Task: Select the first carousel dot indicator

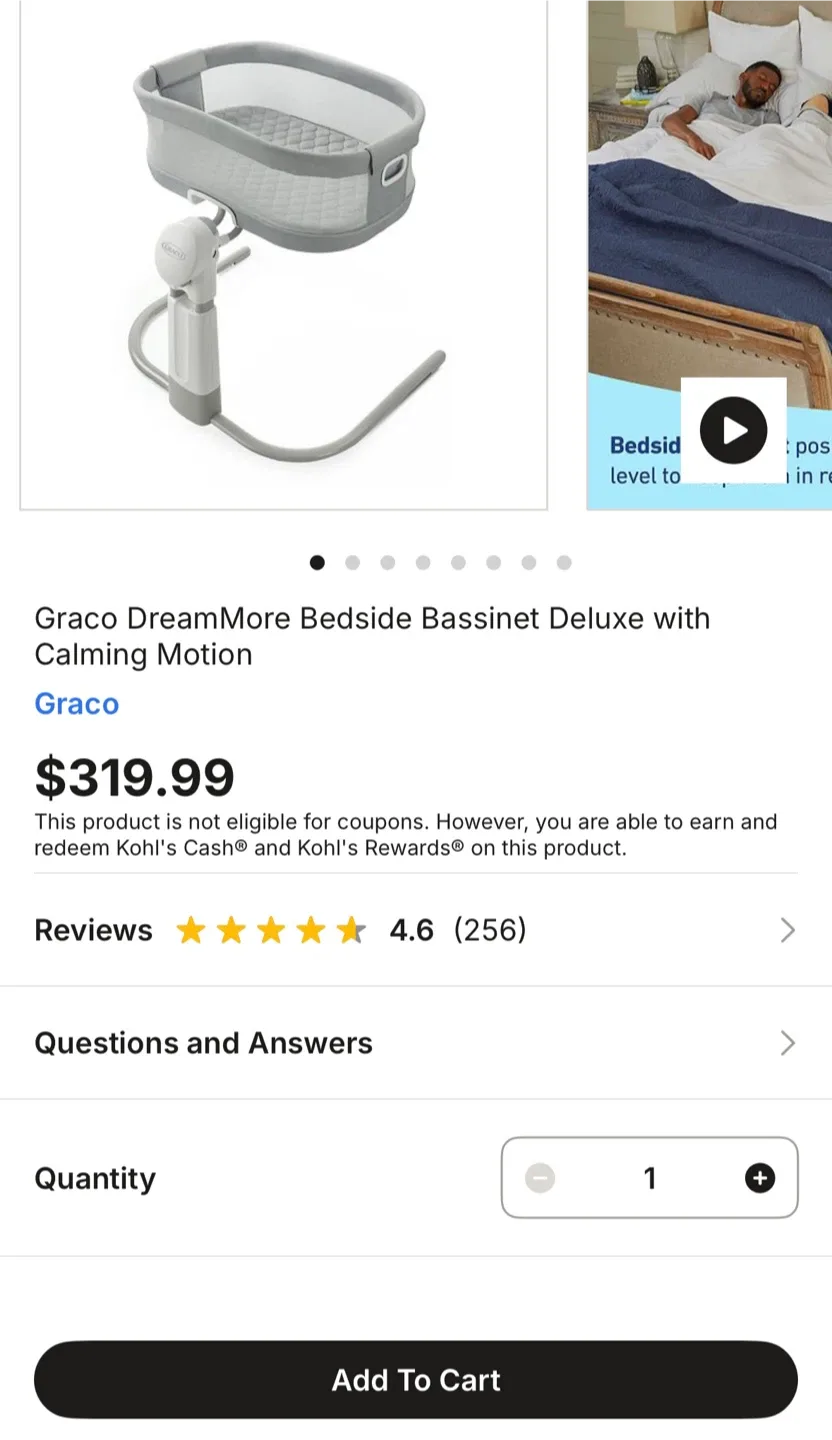Action: [317, 562]
